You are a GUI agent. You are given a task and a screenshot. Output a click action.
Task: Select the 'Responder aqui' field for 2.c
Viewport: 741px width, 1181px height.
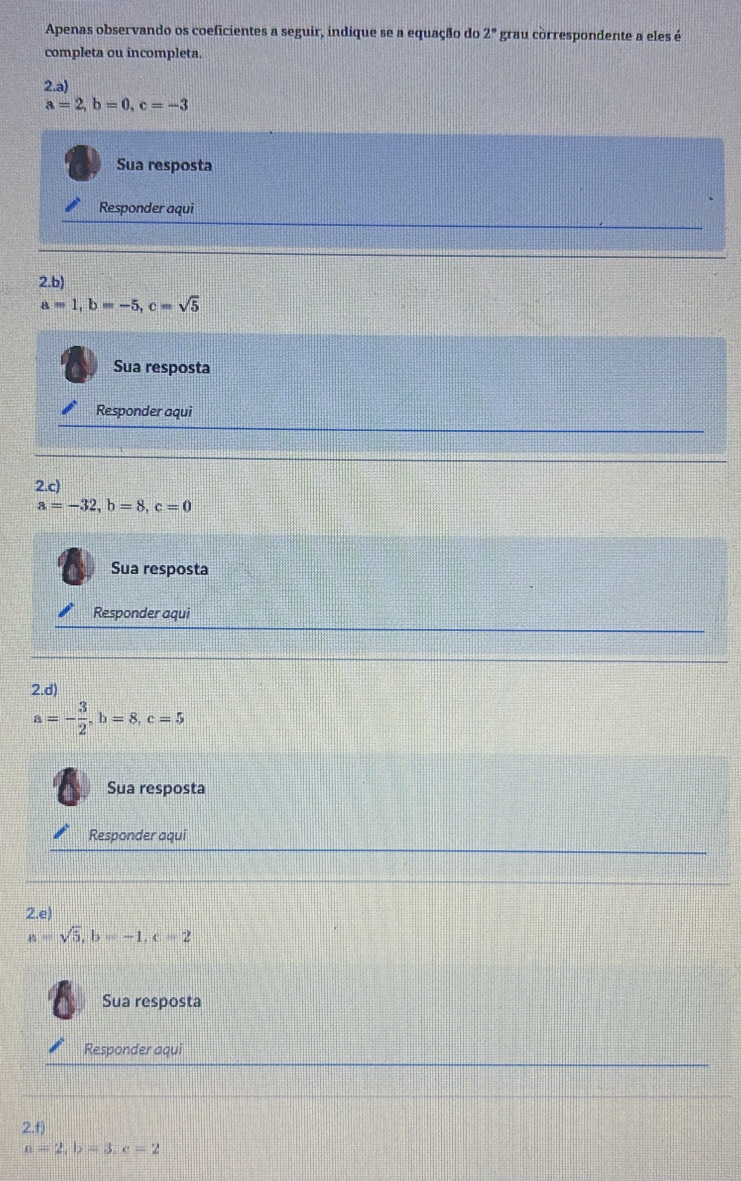pyautogui.click(x=380, y=614)
